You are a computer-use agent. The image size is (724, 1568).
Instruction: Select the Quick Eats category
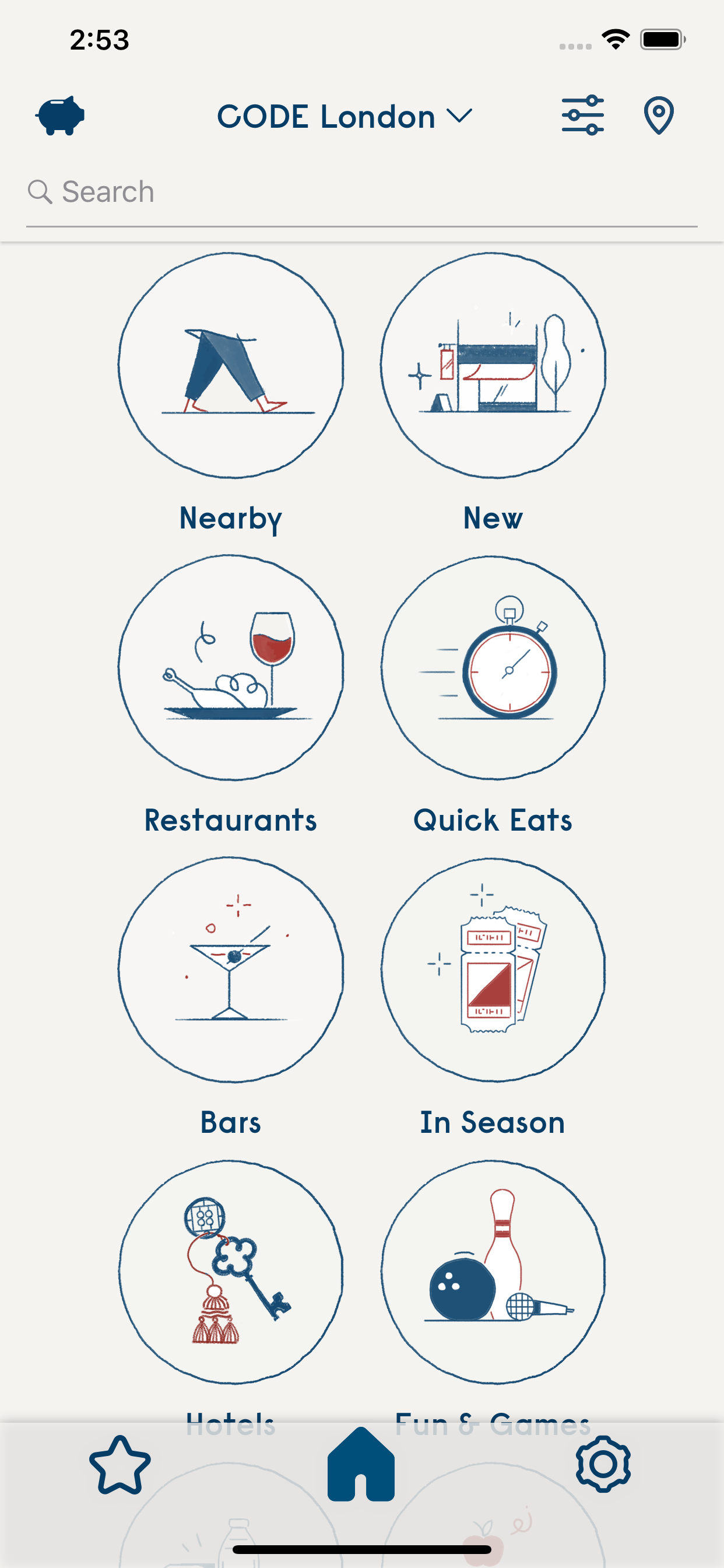pyautogui.click(x=493, y=667)
